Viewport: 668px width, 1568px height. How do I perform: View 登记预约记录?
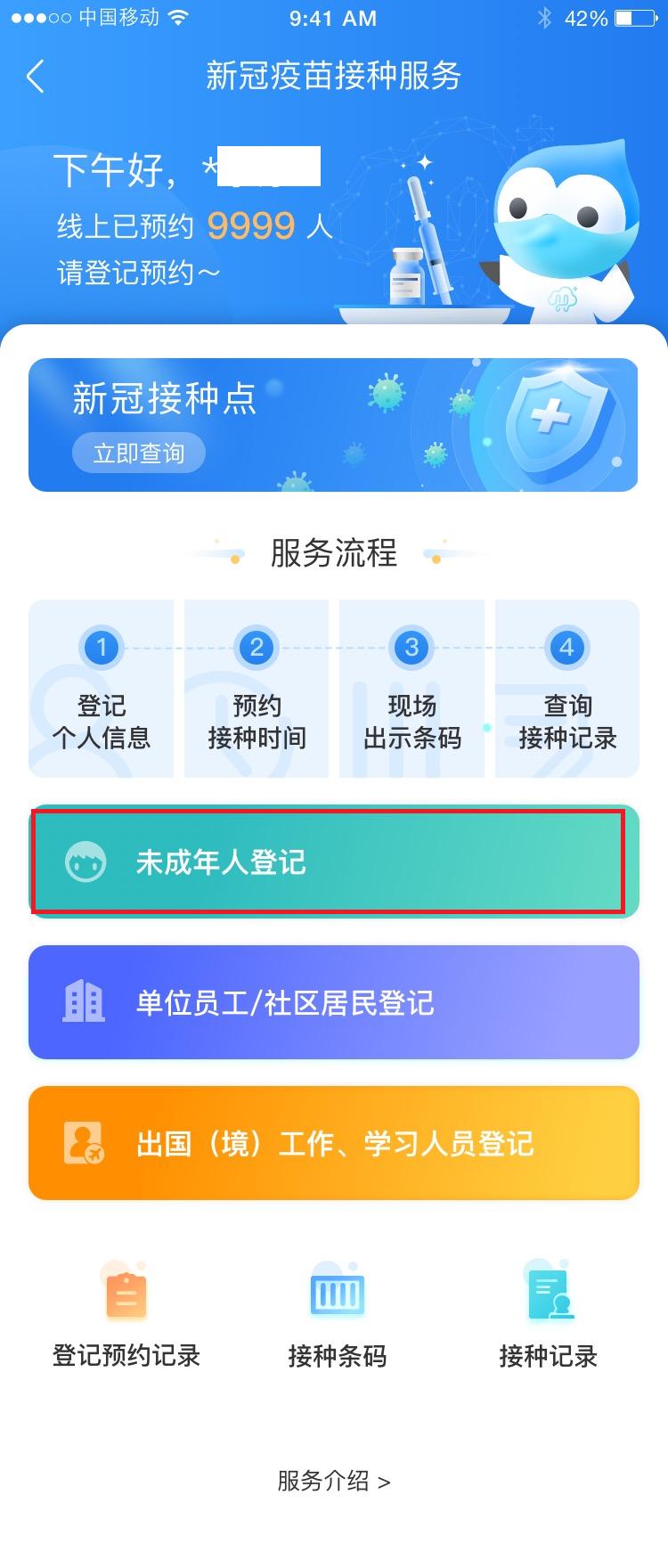pyautogui.click(x=126, y=1316)
